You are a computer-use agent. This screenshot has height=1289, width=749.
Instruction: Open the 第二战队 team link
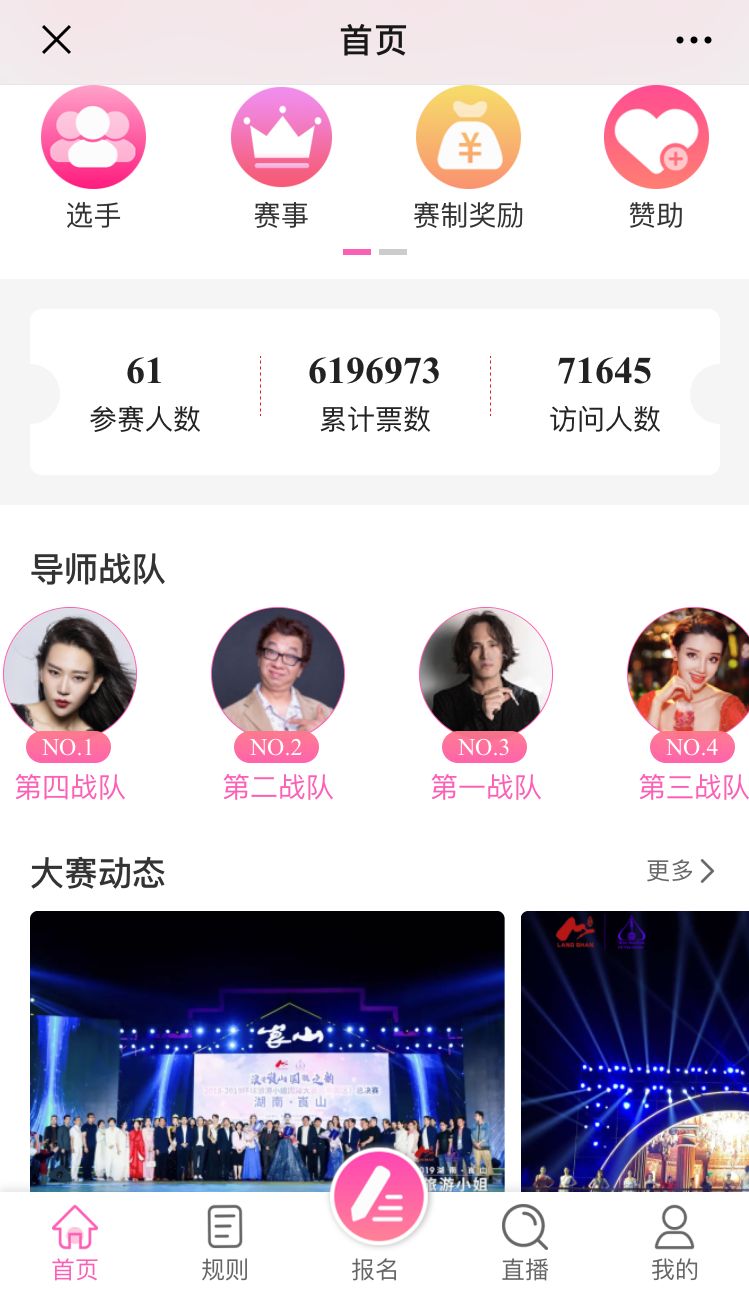click(277, 787)
